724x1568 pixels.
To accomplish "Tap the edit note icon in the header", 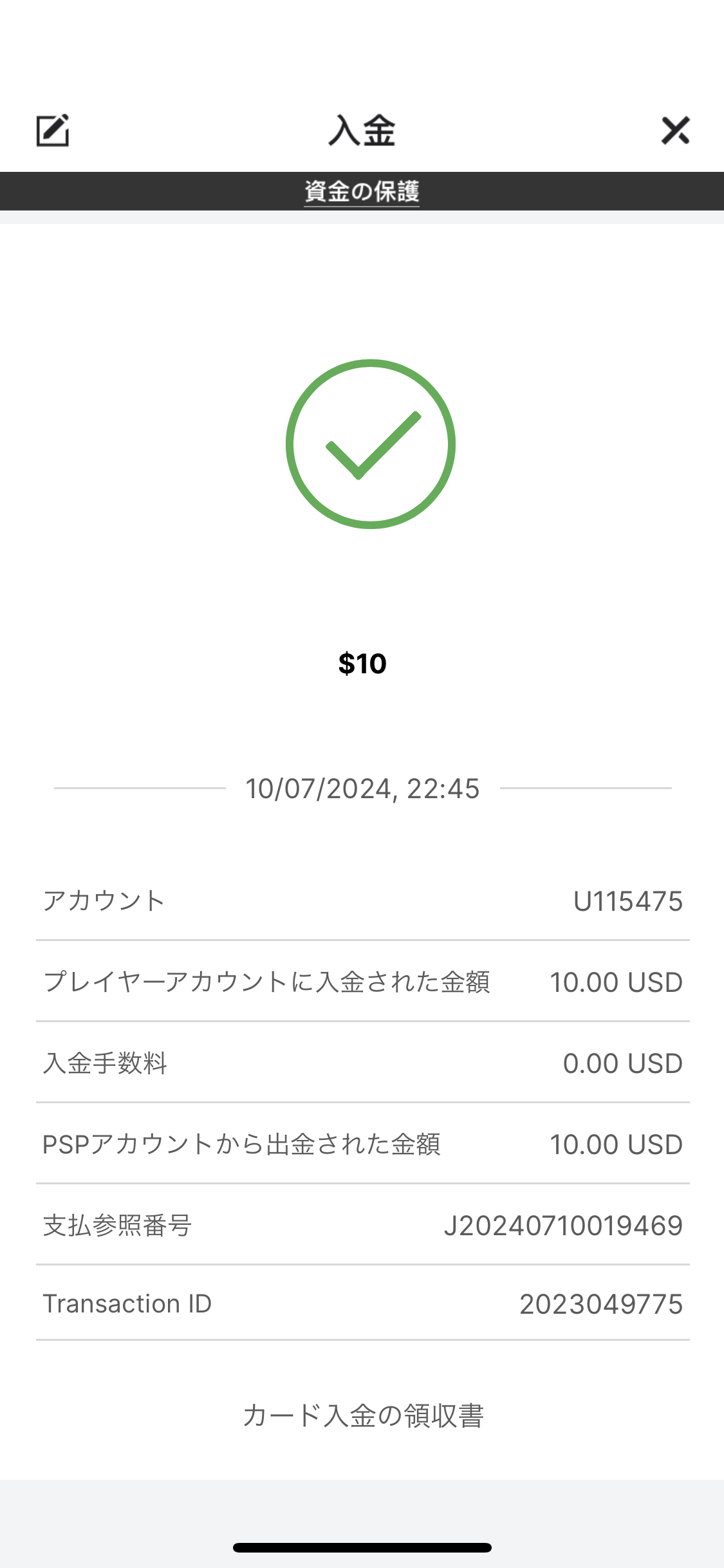I will tap(53, 131).
